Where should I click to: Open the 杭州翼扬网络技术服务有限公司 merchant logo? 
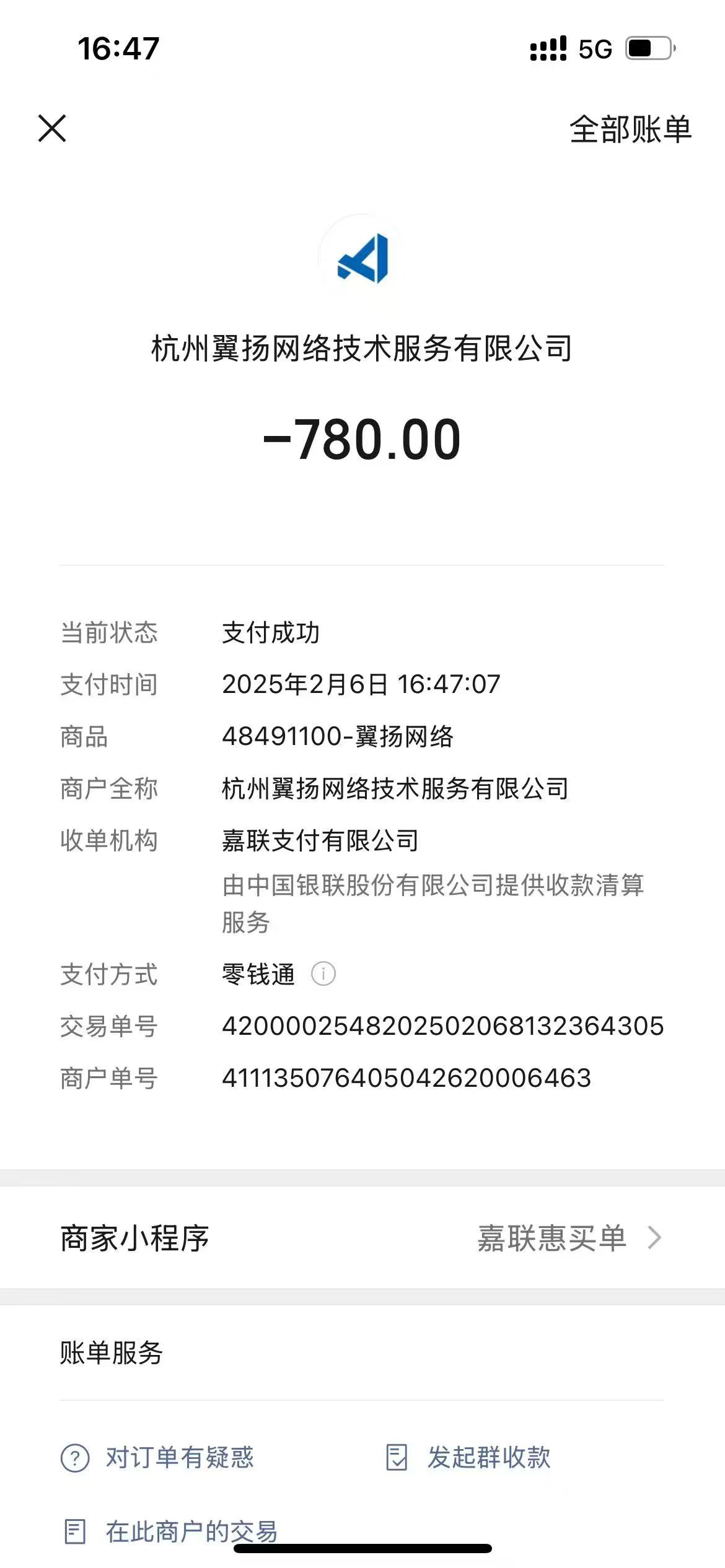point(362,258)
